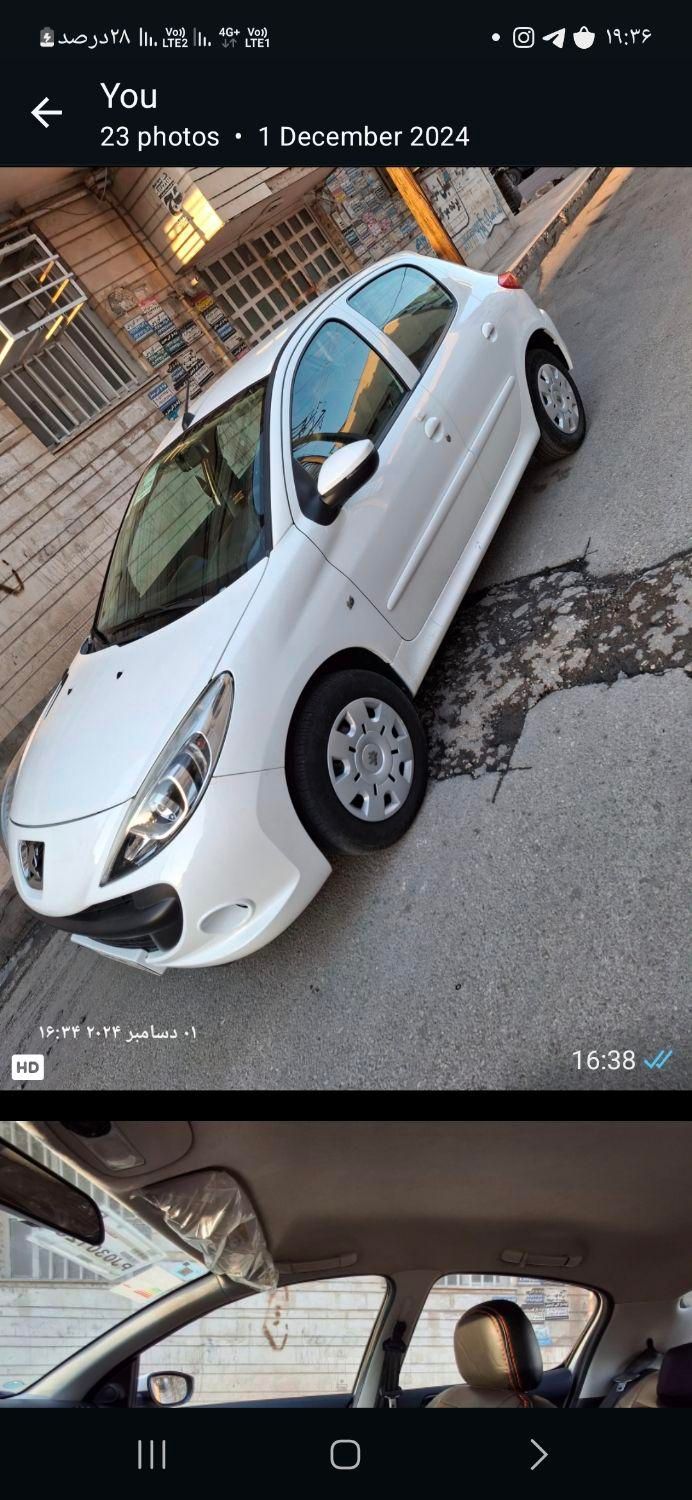
Task: Tap the system back chevron
Action: 538,1454
